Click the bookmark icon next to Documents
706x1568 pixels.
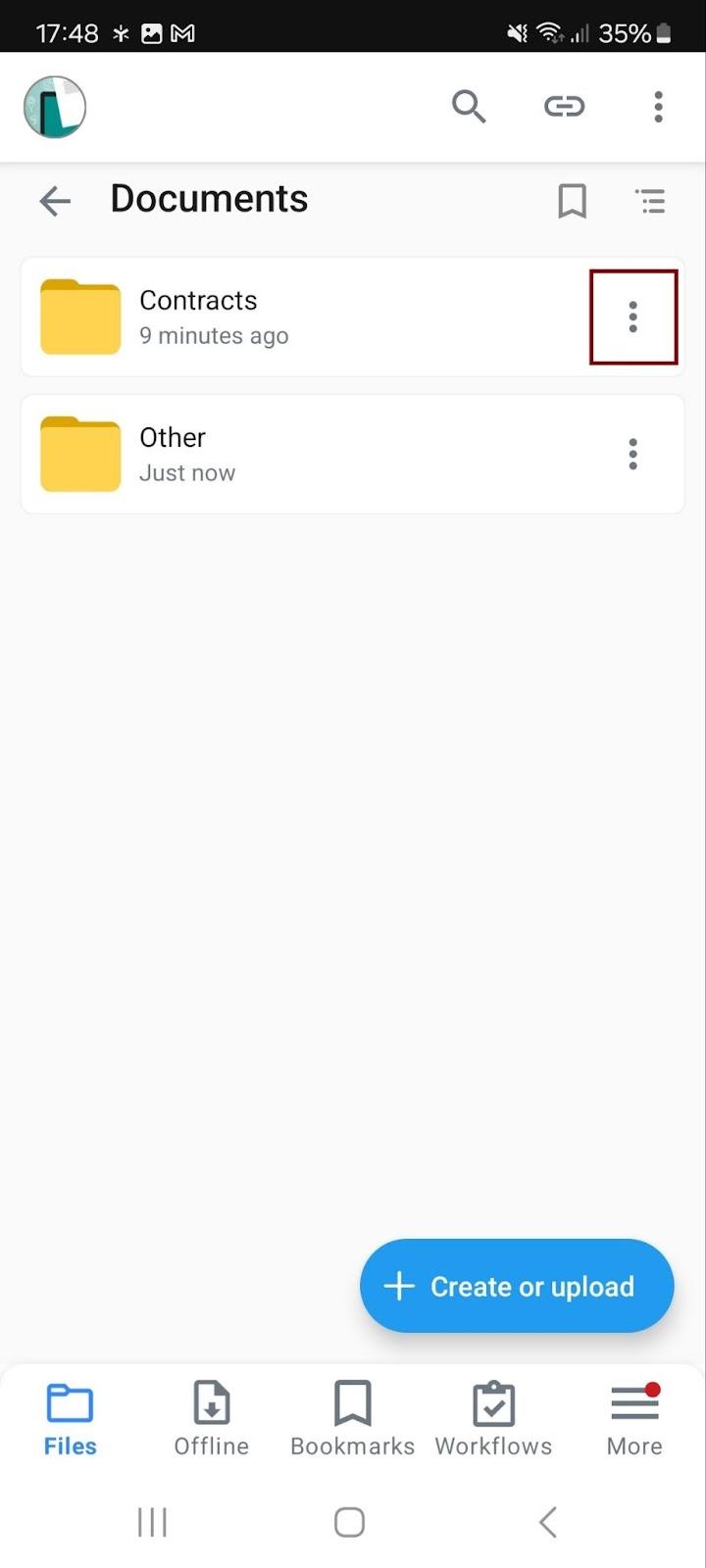[574, 201]
